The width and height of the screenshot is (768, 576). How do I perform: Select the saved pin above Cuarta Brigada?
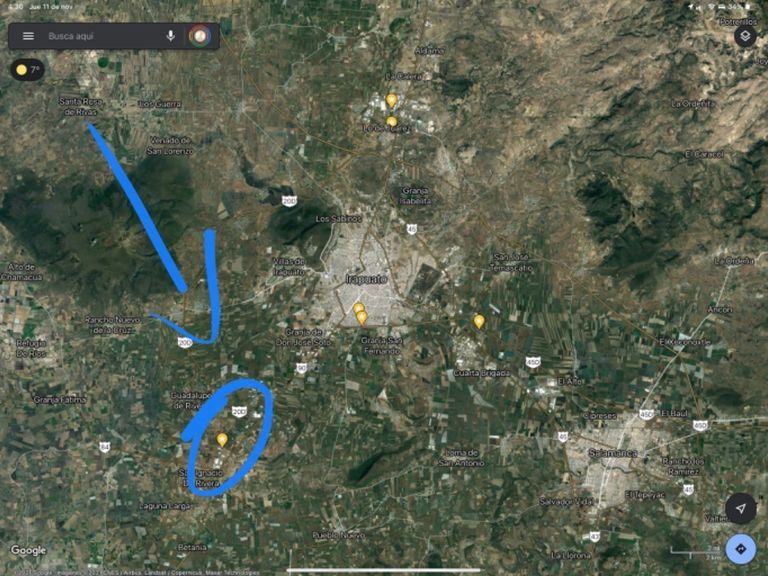click(479, 321)
